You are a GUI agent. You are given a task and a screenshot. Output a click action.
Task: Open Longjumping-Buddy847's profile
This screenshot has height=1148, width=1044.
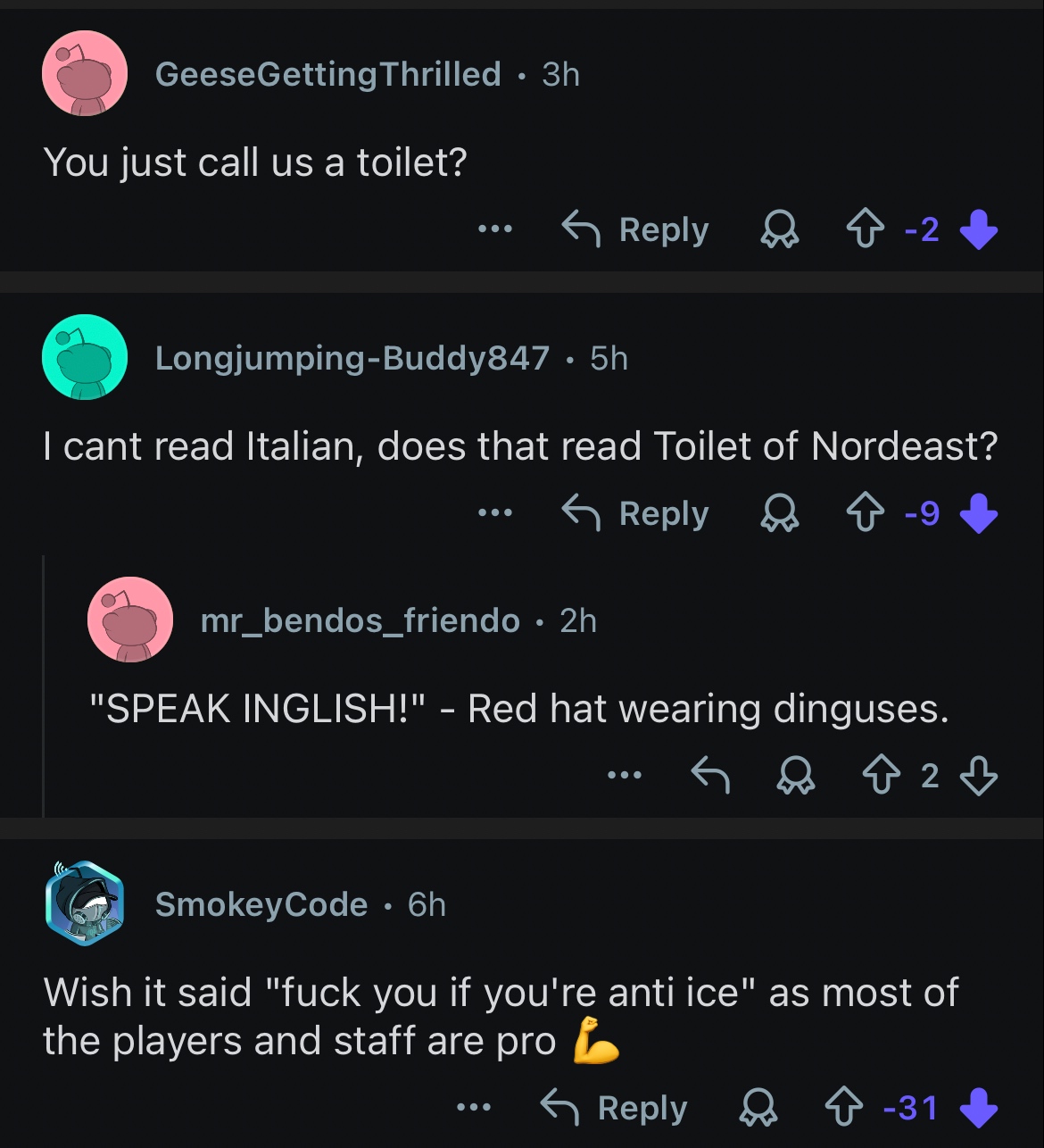352,358
